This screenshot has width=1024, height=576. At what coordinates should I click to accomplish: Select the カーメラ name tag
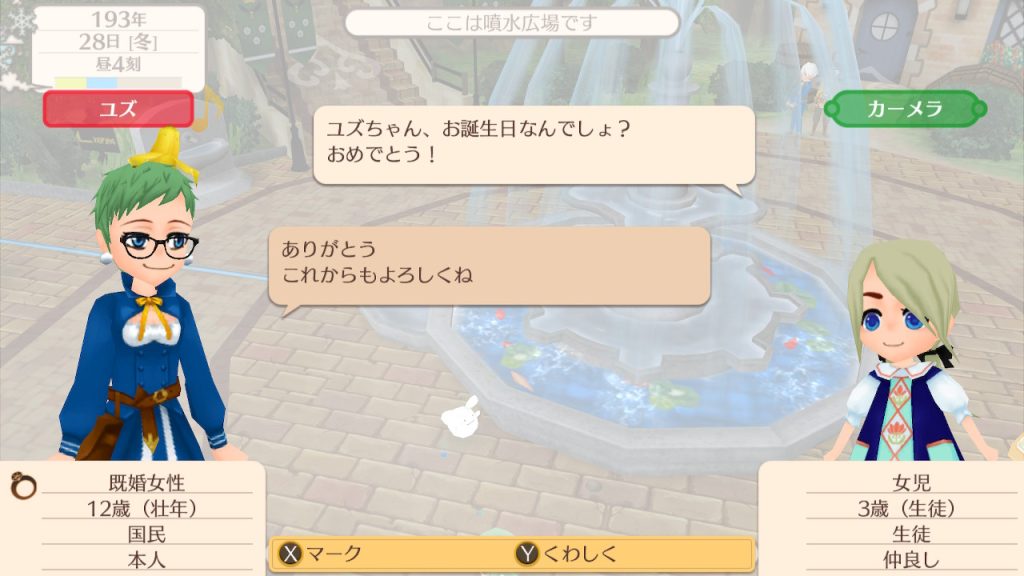click(904, 109)
